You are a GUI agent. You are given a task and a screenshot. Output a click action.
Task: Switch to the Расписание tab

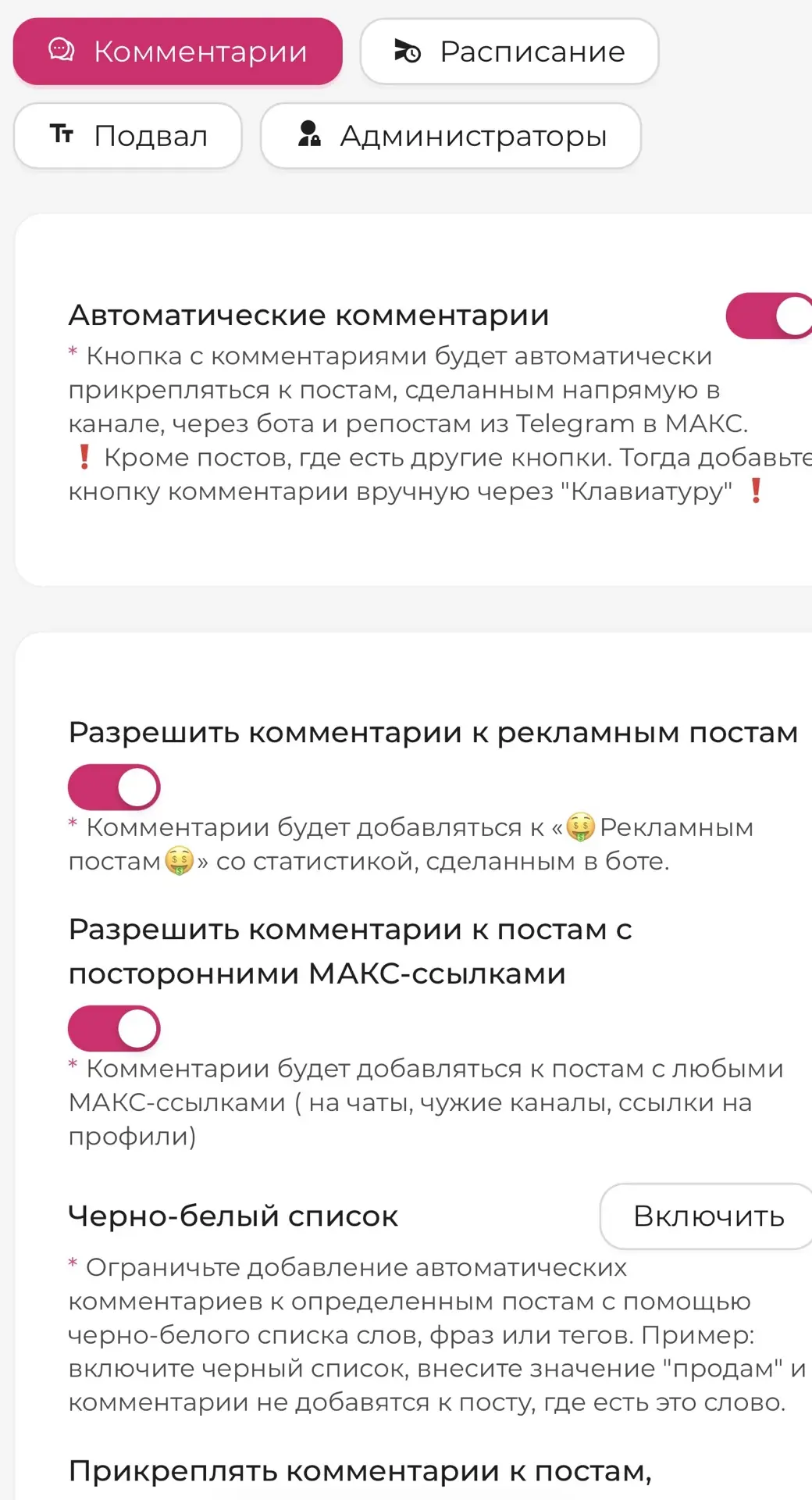coord(509,52)
